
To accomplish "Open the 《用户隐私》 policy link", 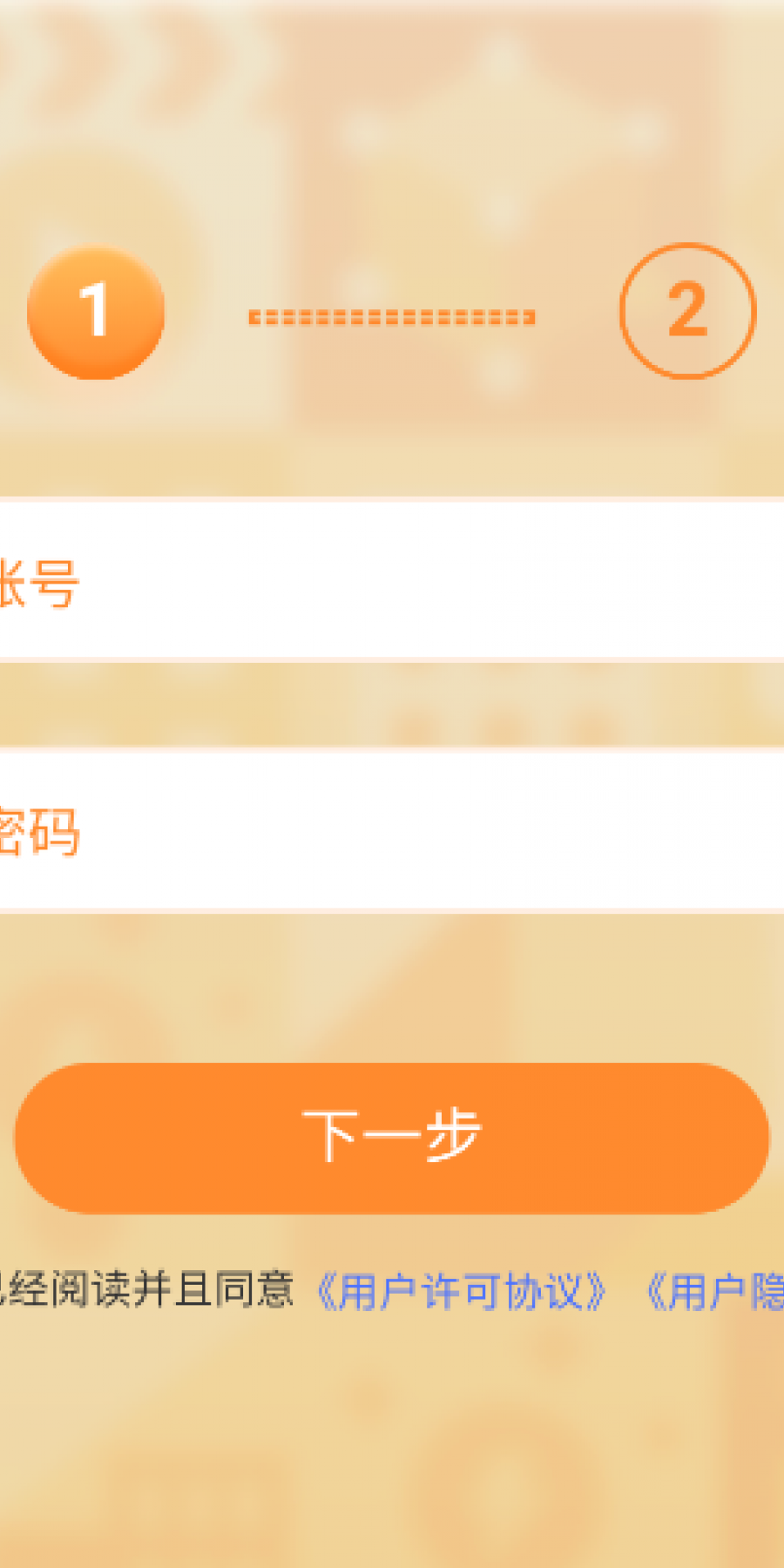I will point(716,1291).
